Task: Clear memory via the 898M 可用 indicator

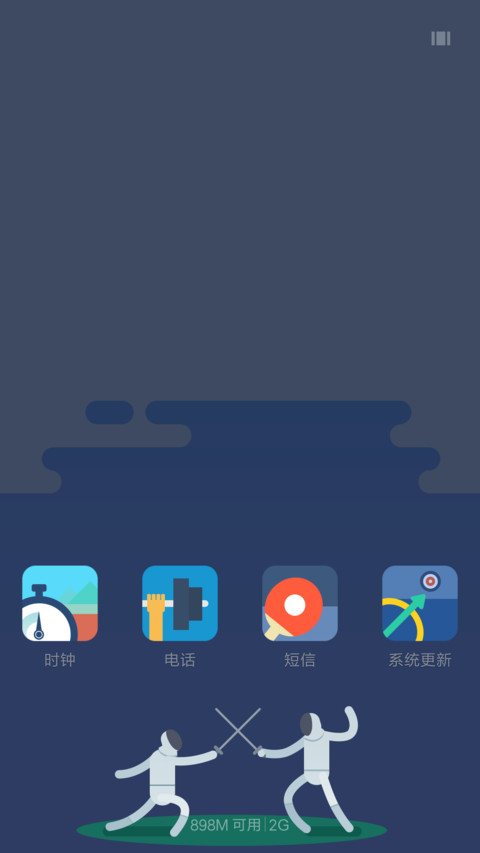Action: 239,825
